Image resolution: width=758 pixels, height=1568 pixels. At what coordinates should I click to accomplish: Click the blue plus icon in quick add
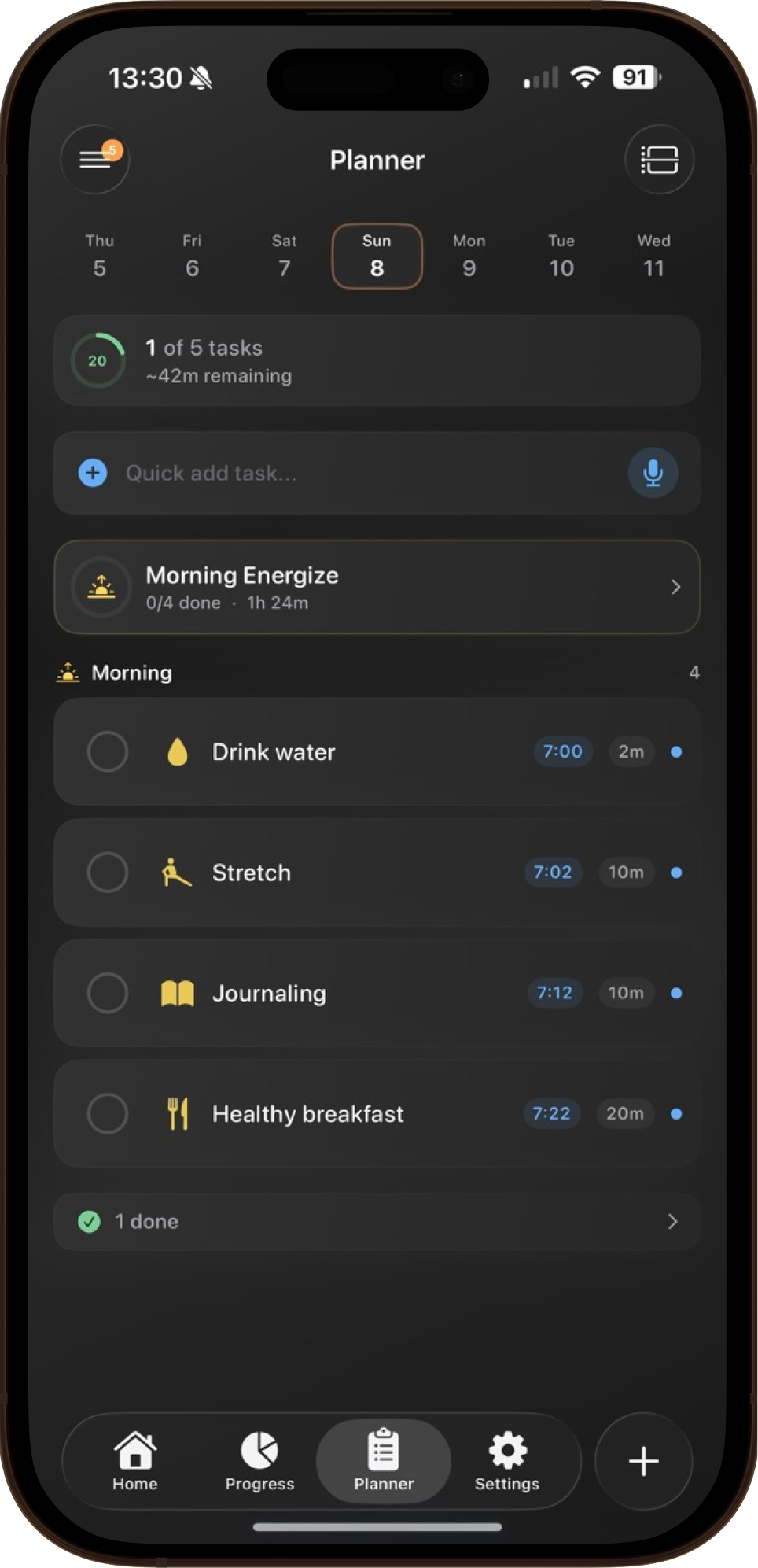[93, 473]
